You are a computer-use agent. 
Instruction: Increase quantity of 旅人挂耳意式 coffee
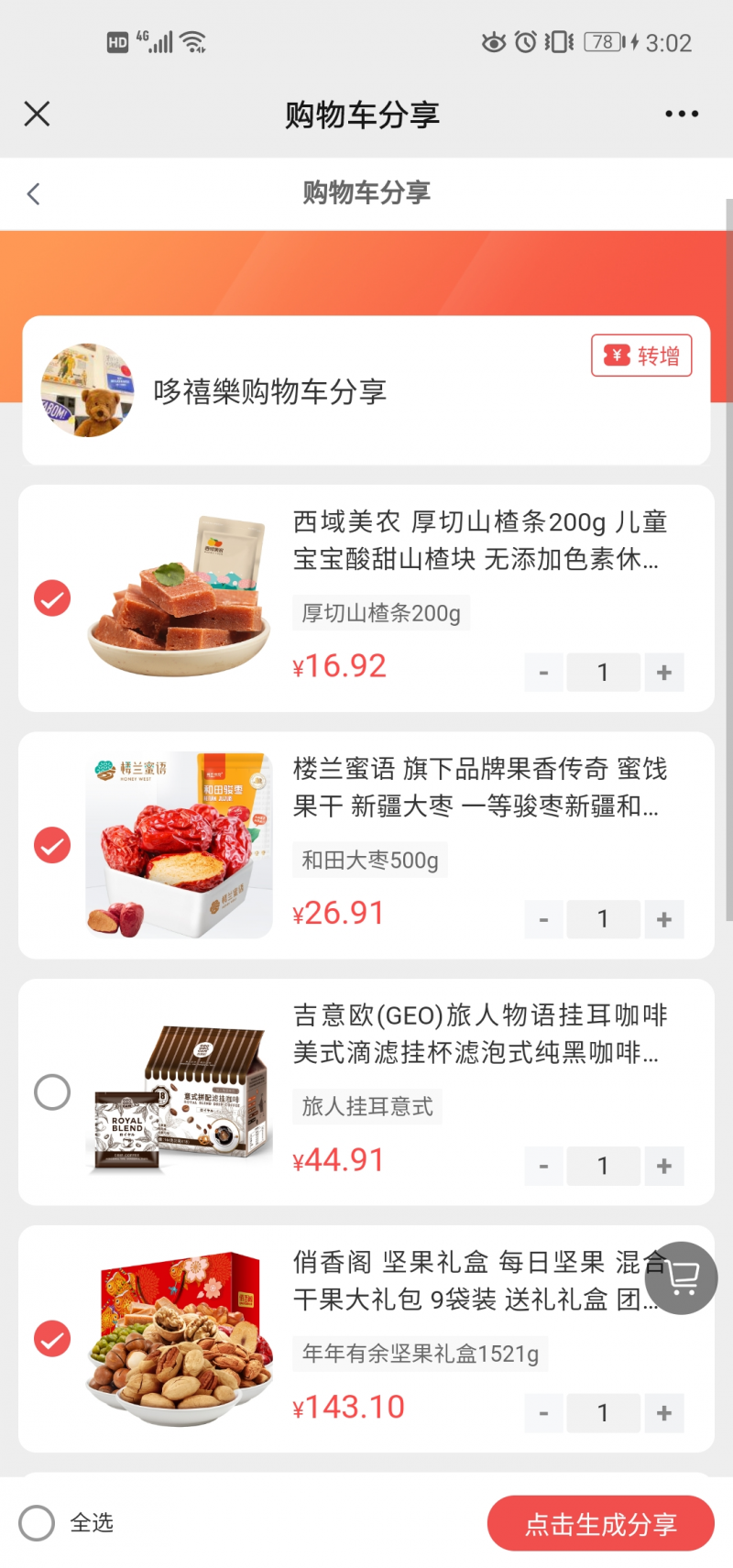pos(664,1166)
